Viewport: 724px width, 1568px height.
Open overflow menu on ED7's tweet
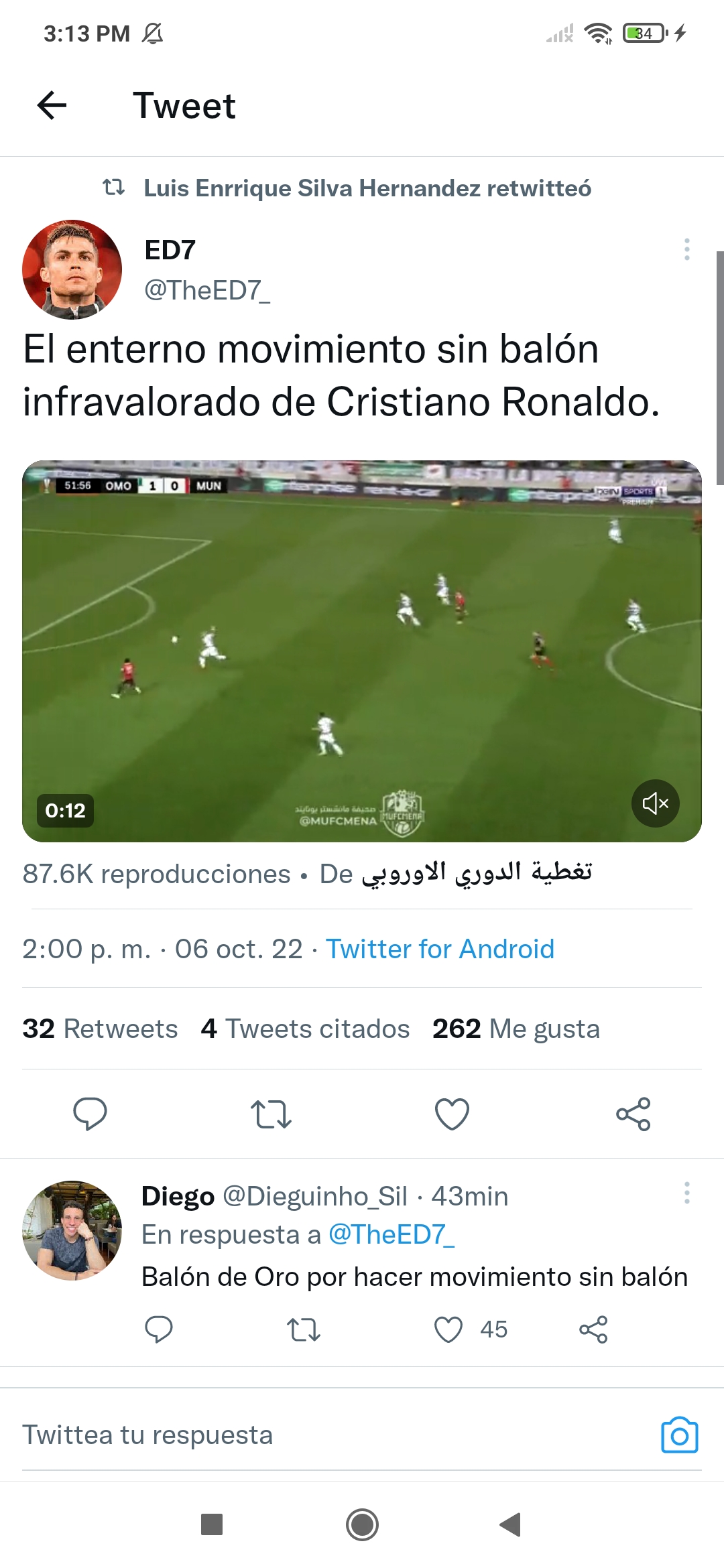[686, 249]
